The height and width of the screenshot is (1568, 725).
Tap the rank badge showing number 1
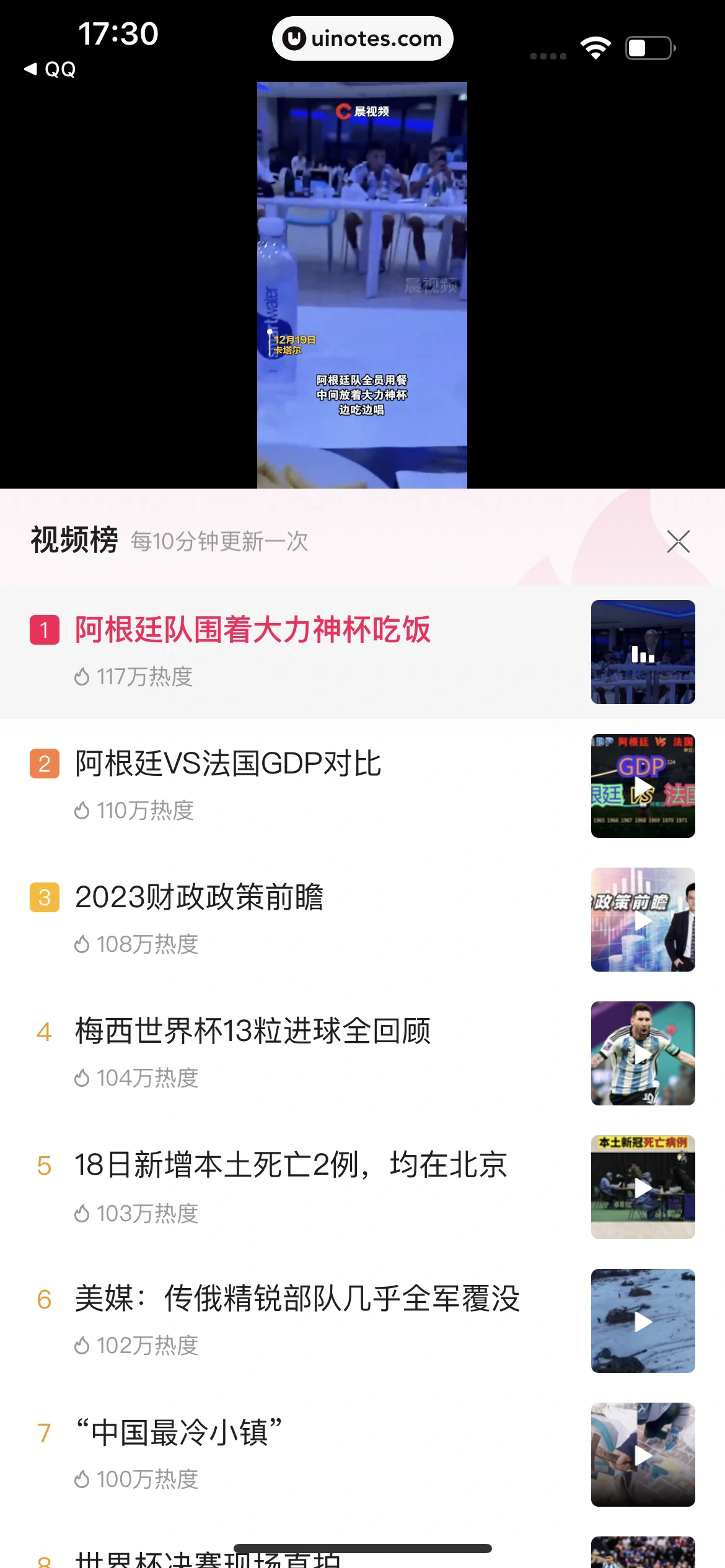point(44,629)
